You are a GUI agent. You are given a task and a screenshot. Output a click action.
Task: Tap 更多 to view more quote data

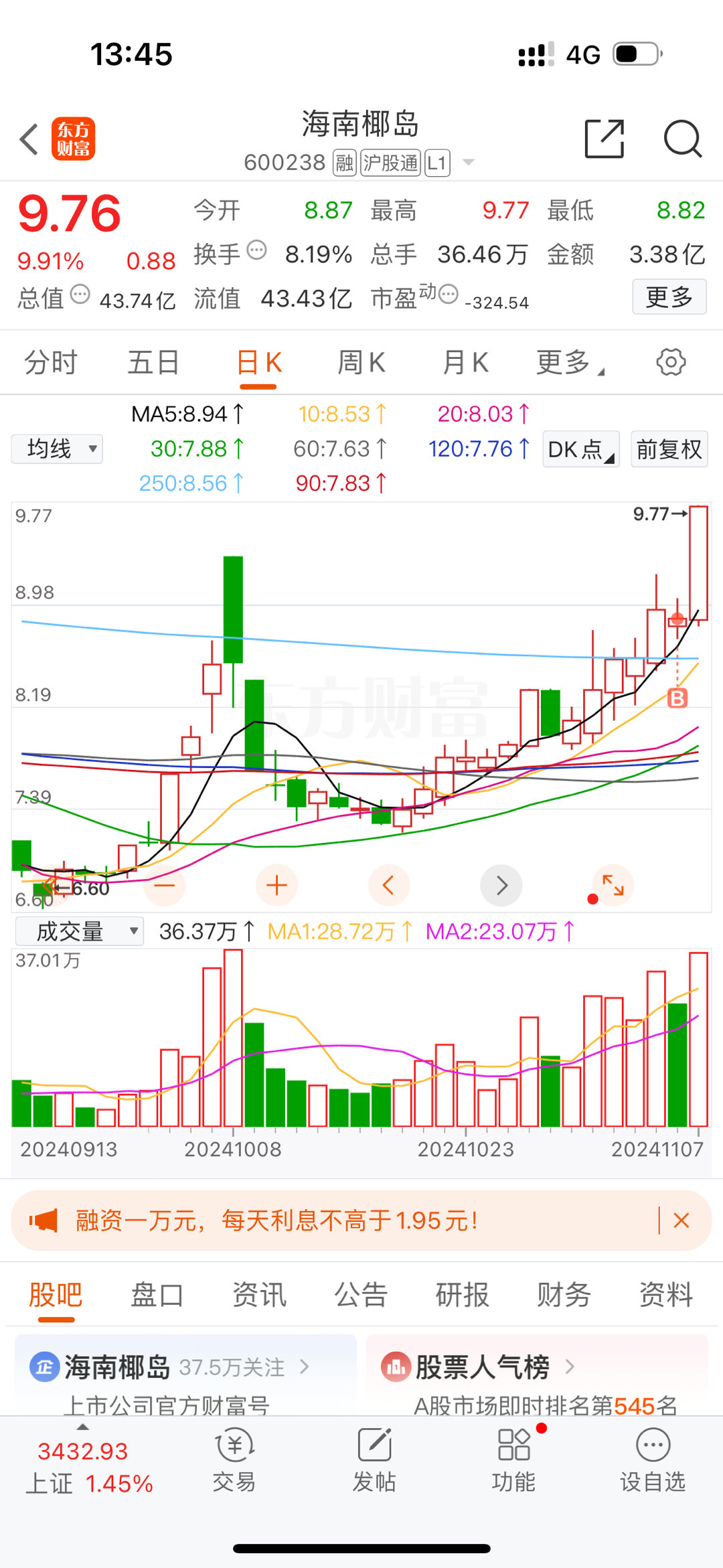coord(669,297)
